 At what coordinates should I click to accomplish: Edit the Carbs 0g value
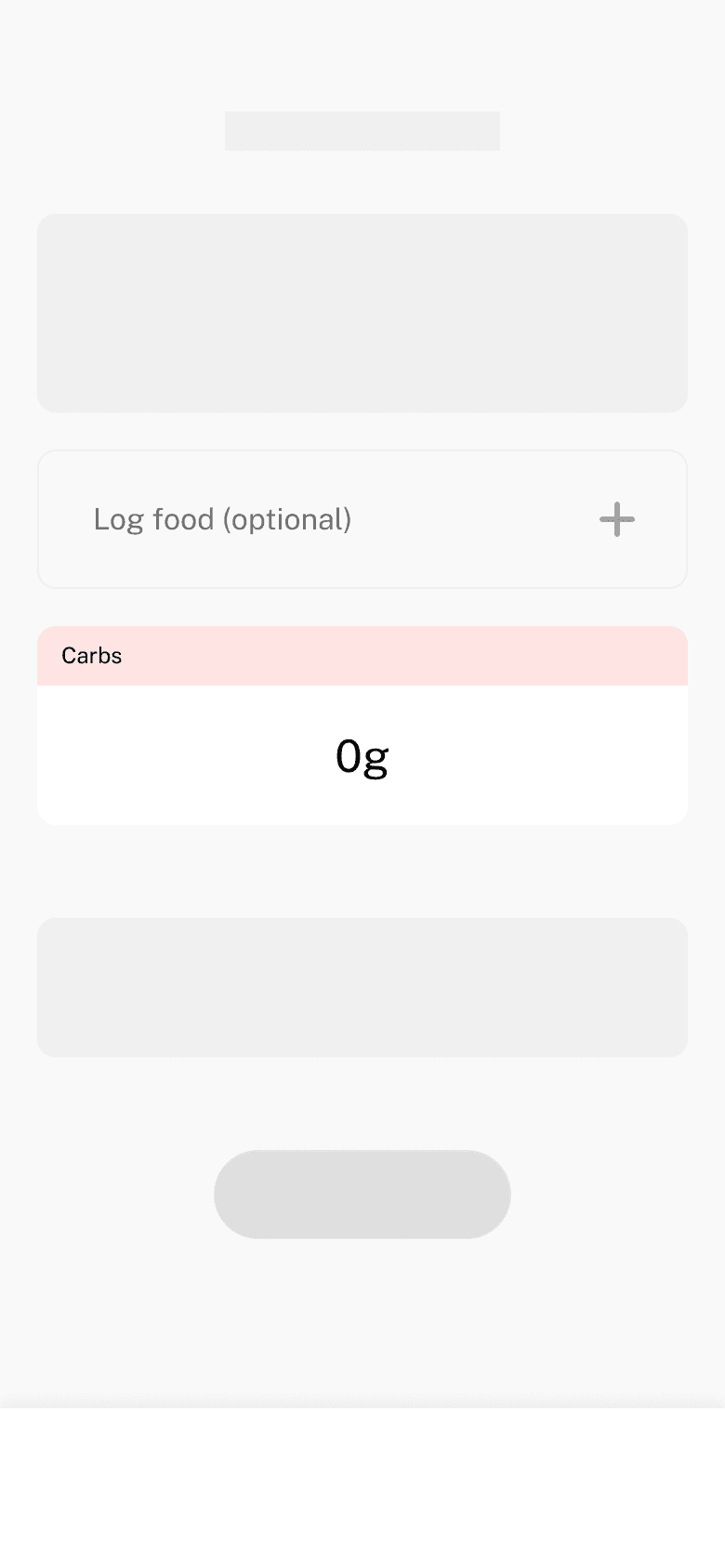pyautogui.click(x=362, y=756)
